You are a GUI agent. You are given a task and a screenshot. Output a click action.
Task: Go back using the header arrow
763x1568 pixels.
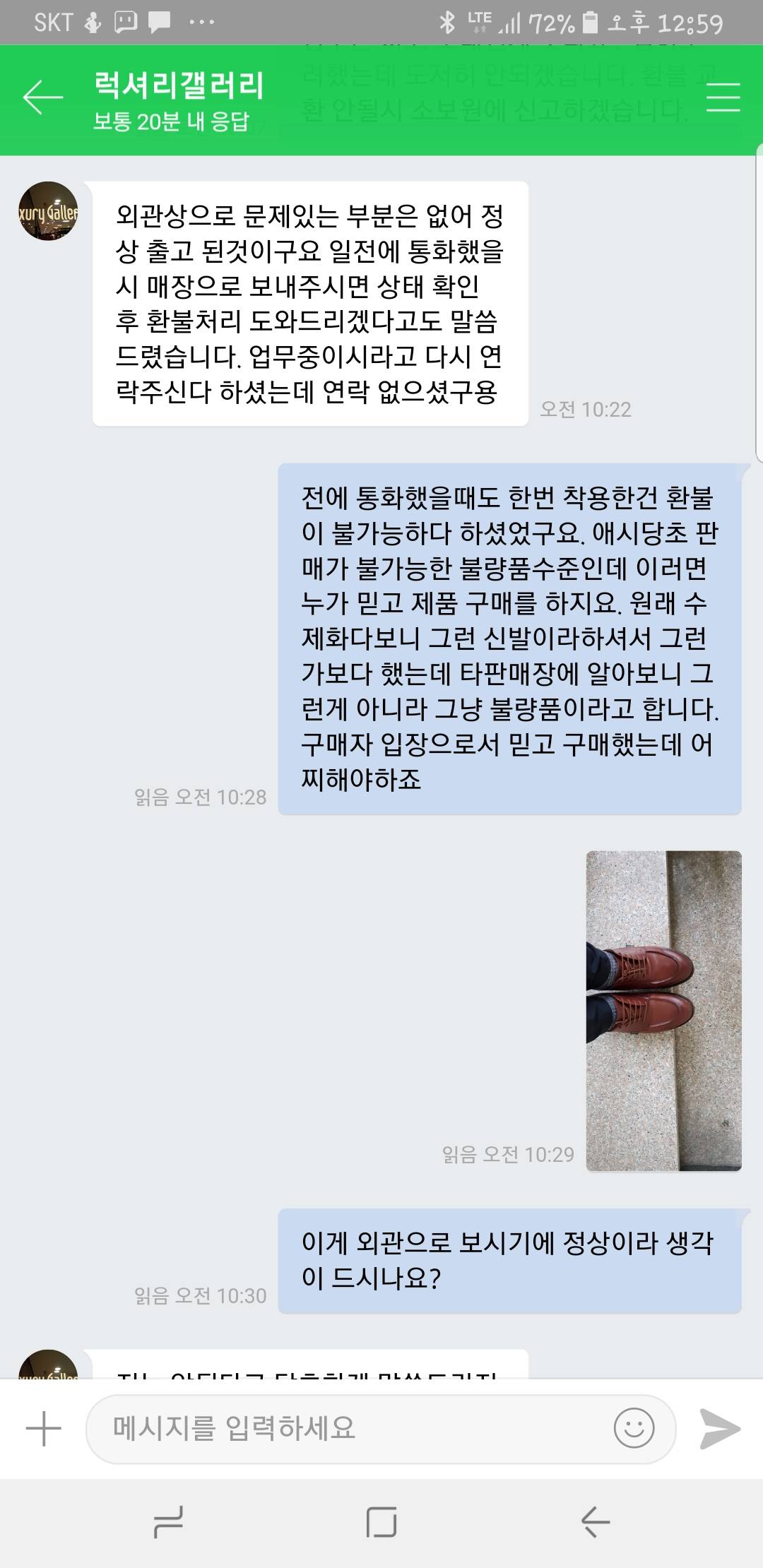42,97
